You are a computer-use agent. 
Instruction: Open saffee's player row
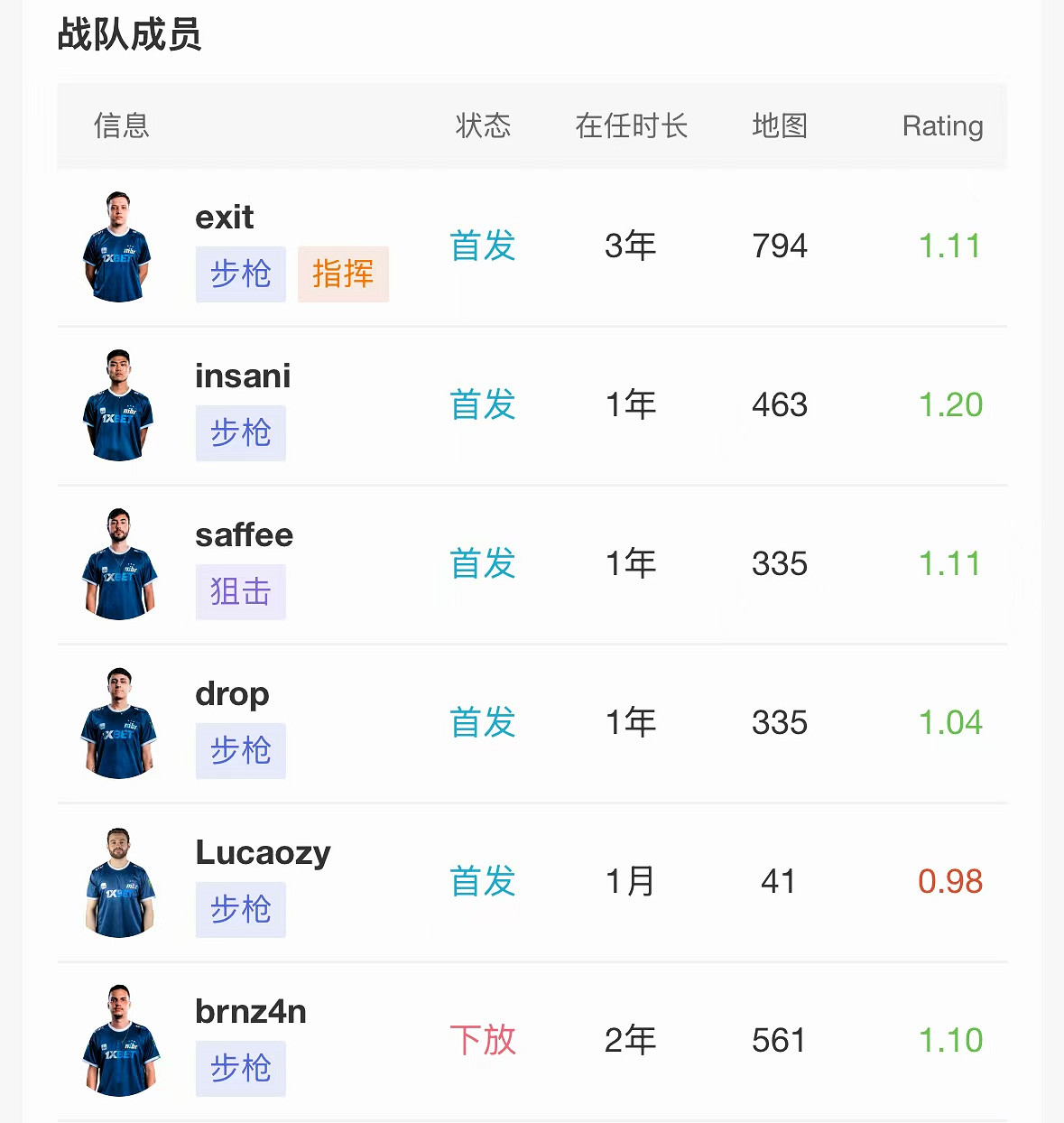point(244,535)
